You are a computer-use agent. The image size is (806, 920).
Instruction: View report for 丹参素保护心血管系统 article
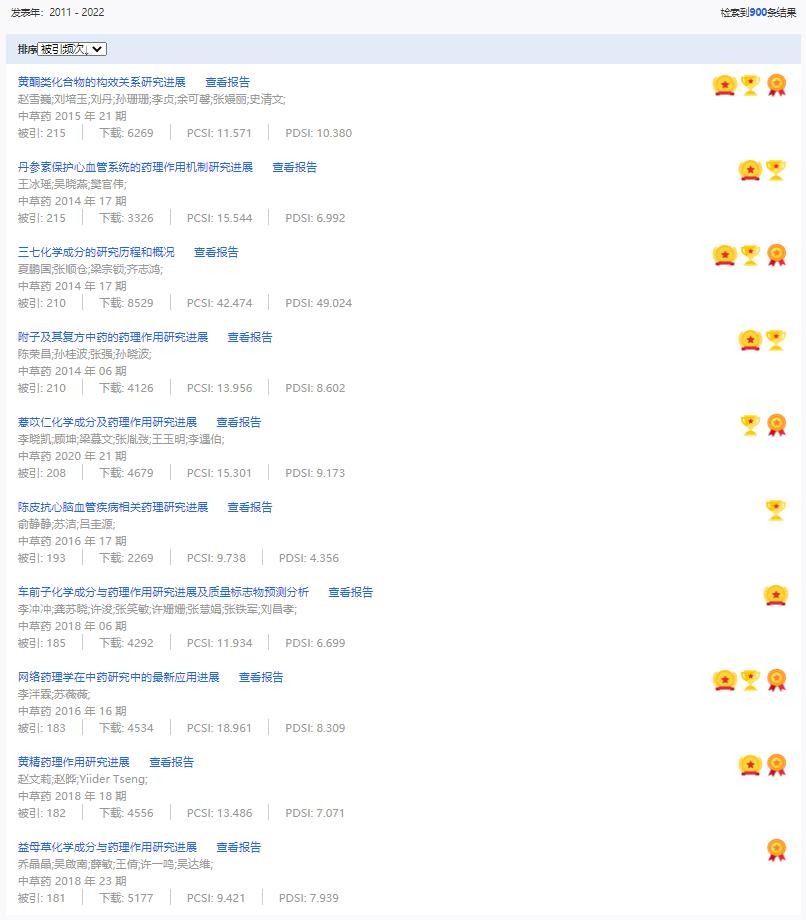[x=294, y=167]
